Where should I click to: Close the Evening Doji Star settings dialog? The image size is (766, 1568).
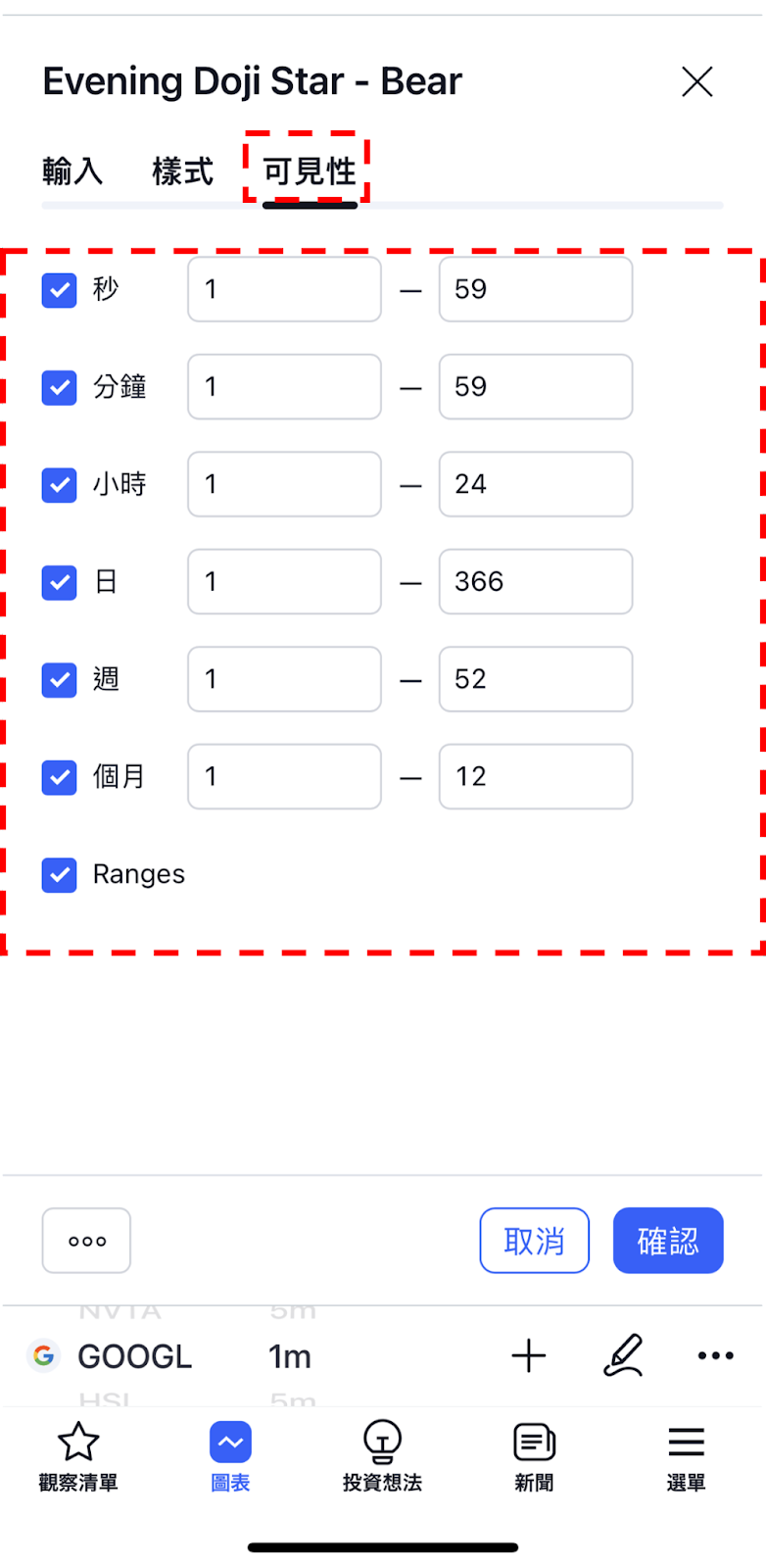click(696, 81)
